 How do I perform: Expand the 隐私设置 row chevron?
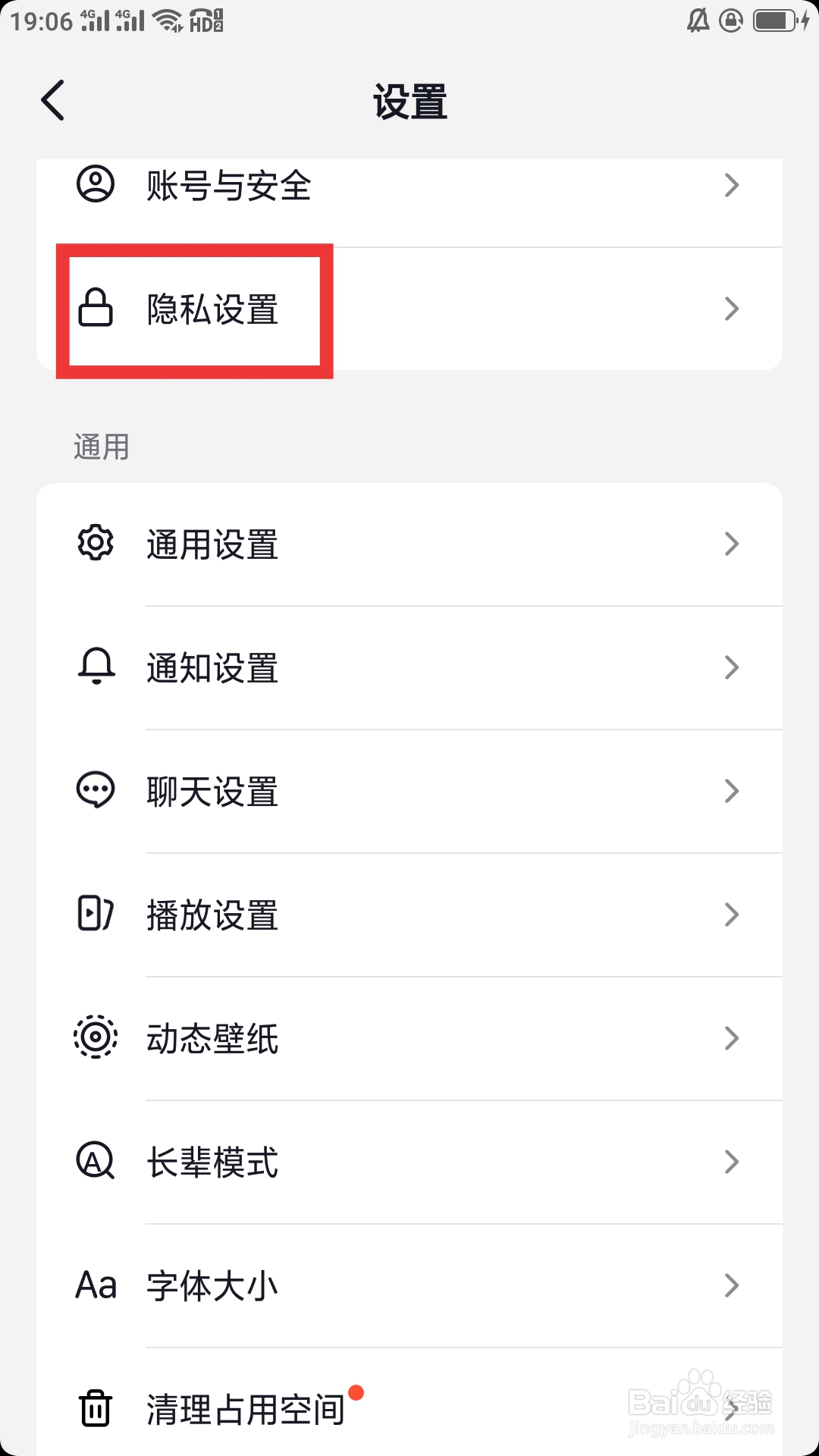tap(730, 307)
